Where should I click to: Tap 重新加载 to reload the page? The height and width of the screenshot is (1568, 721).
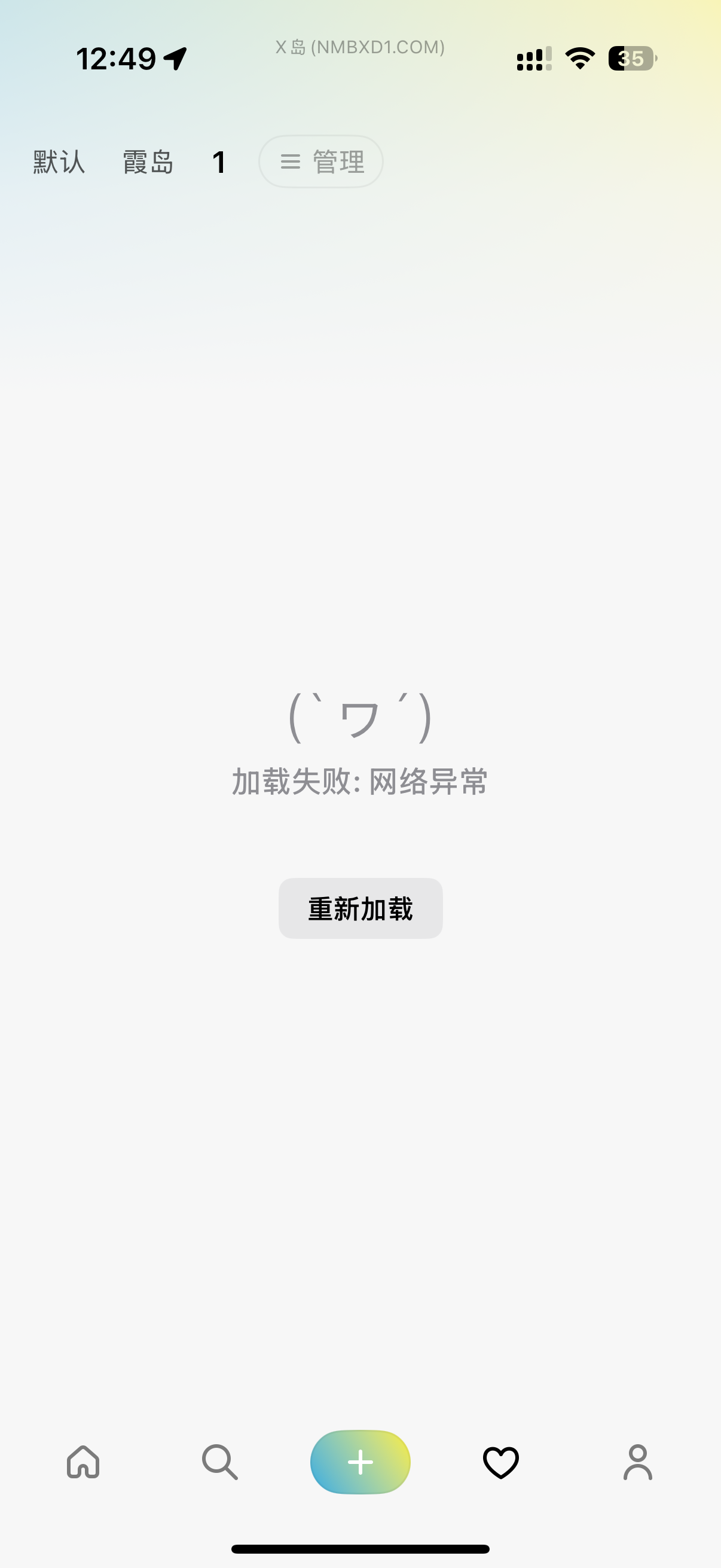[360, 908]
